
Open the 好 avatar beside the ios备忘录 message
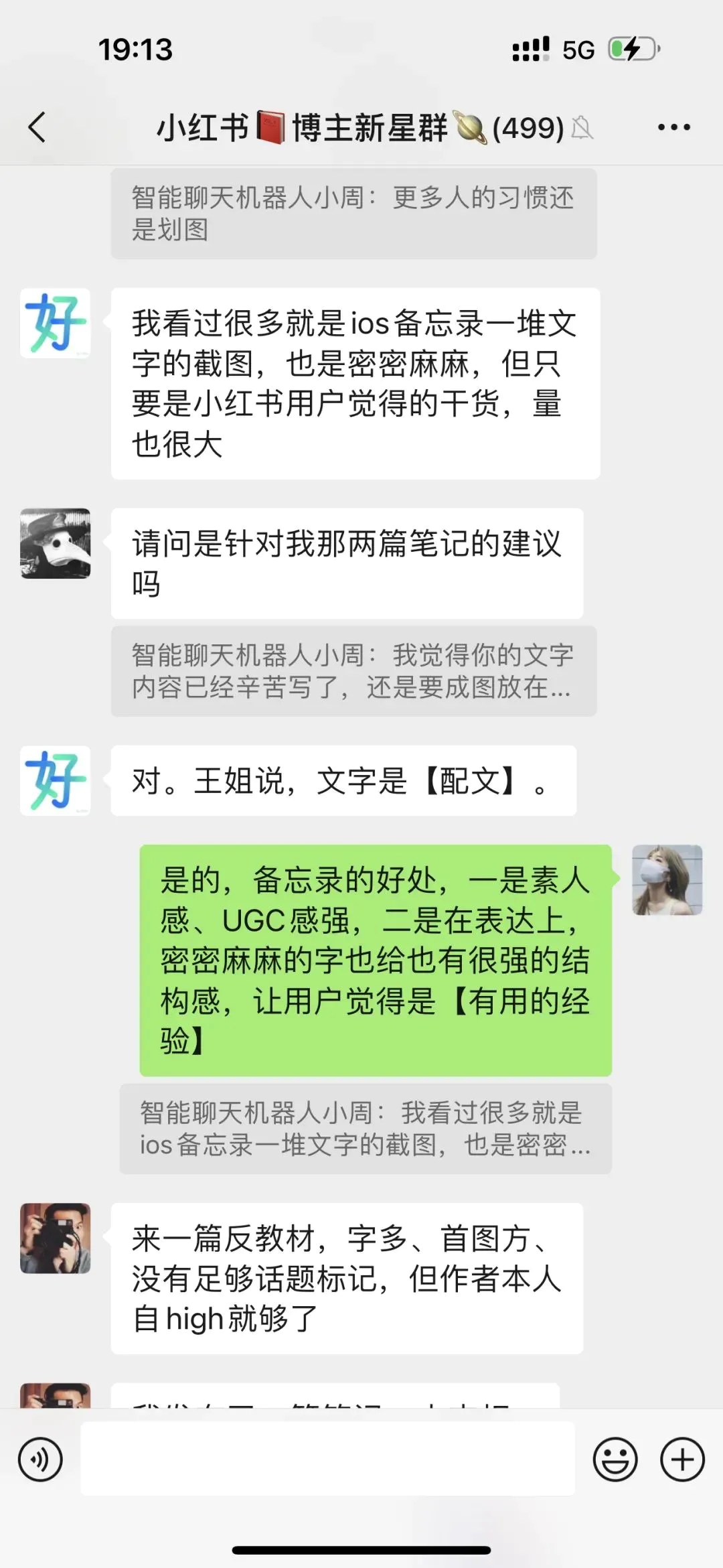tap(55, 323)
